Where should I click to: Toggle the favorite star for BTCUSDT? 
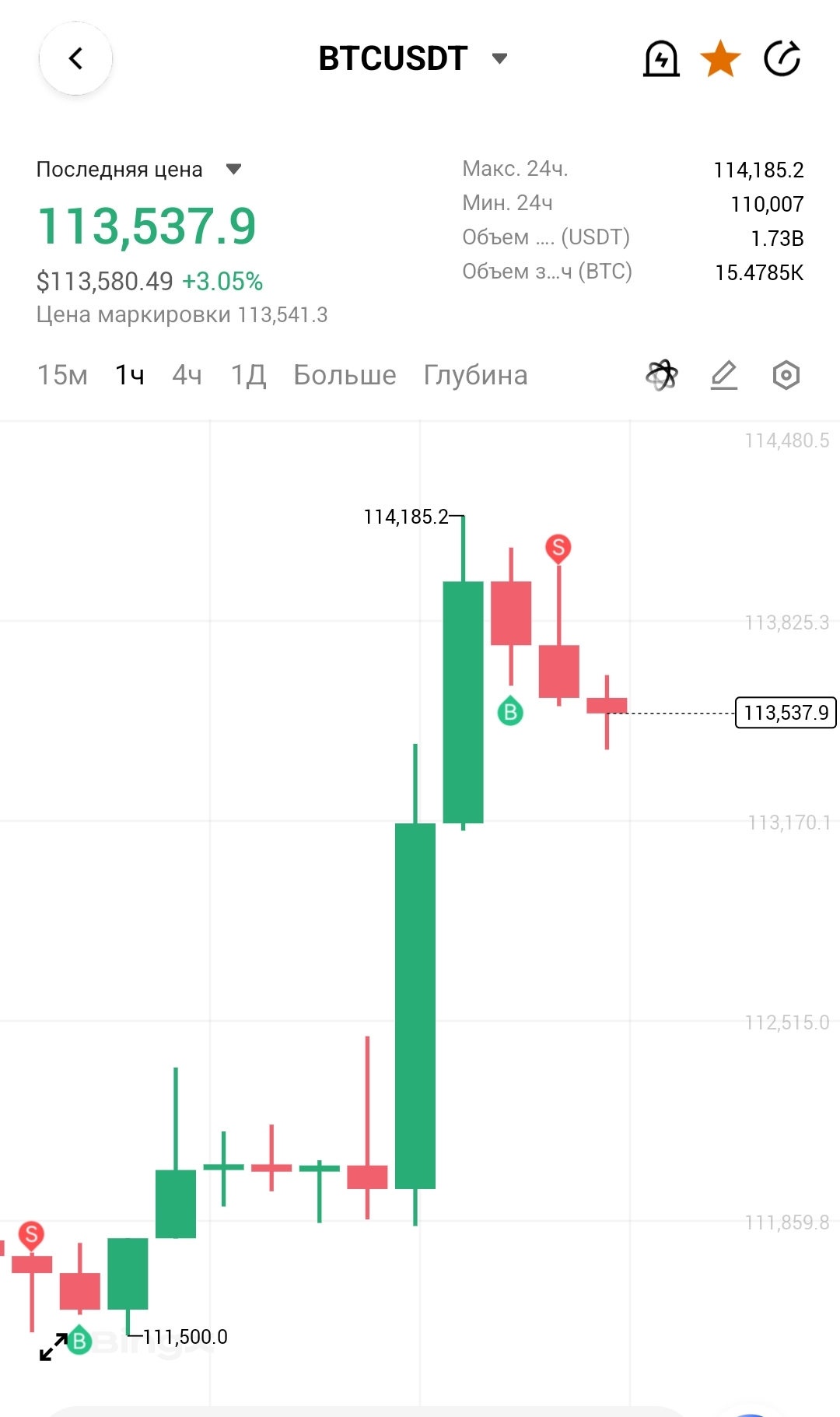pos(720,58)
